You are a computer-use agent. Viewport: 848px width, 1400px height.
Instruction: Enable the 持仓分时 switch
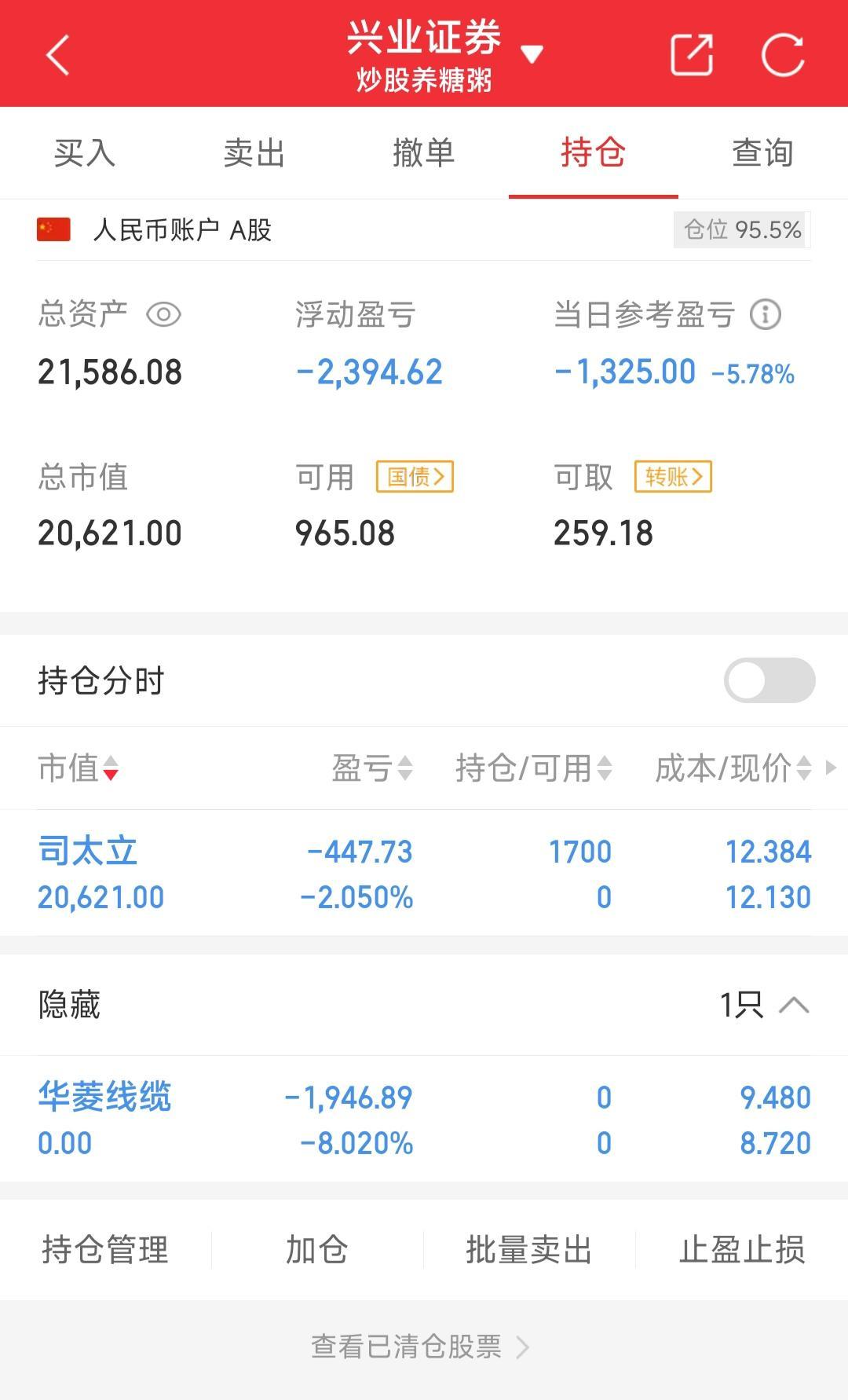pyautogui.click(x=769, y=680)
